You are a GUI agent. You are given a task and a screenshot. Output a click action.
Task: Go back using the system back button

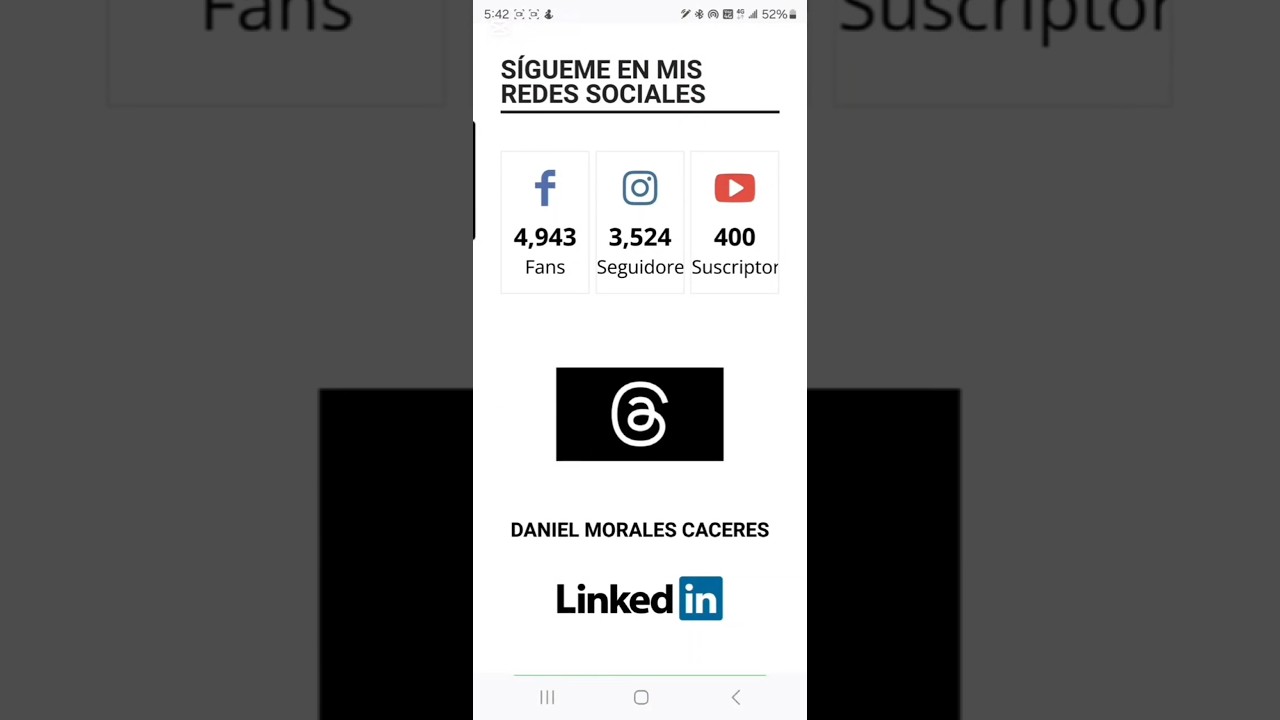coord(736,697)
